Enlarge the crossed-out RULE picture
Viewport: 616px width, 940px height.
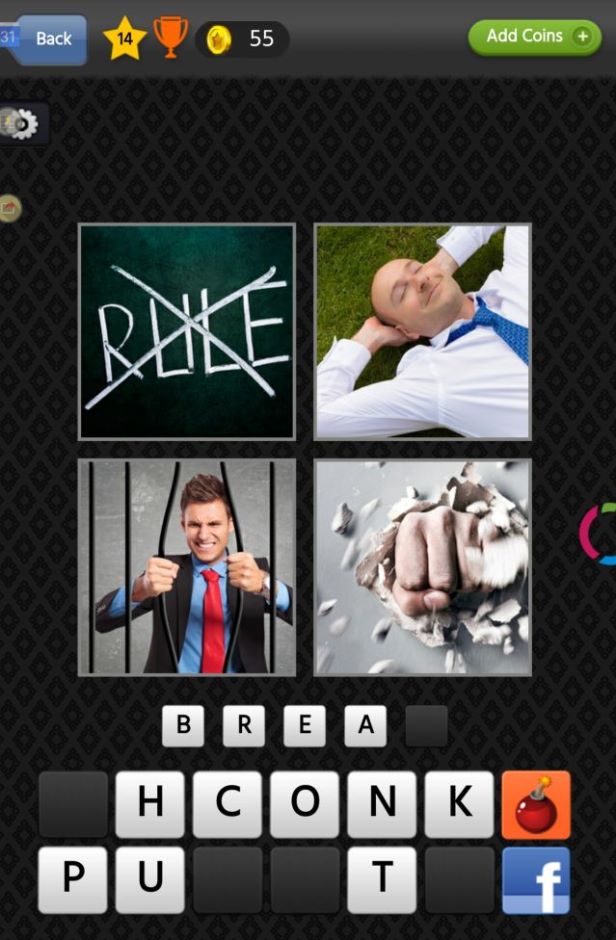187,331
